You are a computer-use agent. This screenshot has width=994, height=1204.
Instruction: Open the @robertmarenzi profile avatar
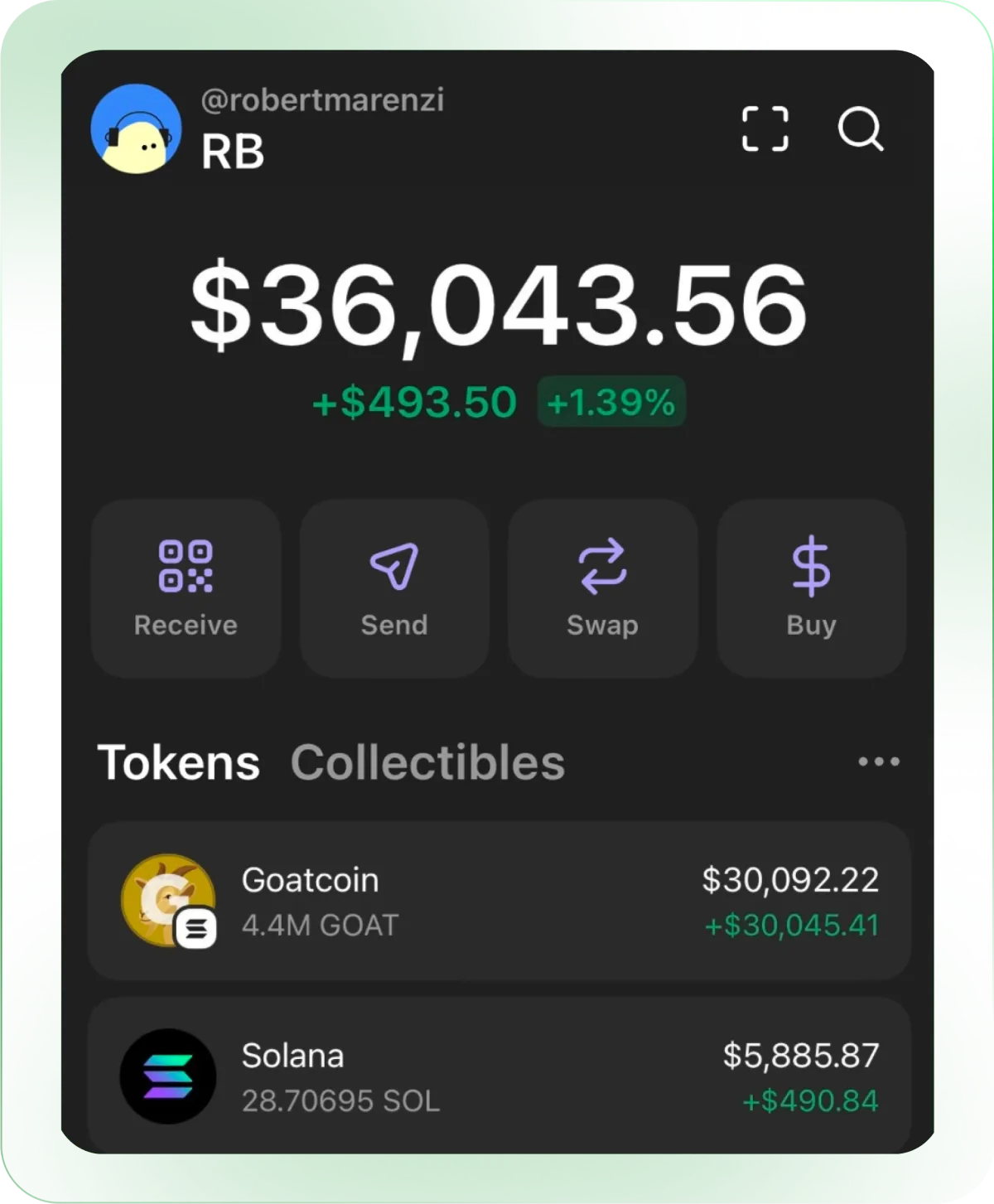136,128
